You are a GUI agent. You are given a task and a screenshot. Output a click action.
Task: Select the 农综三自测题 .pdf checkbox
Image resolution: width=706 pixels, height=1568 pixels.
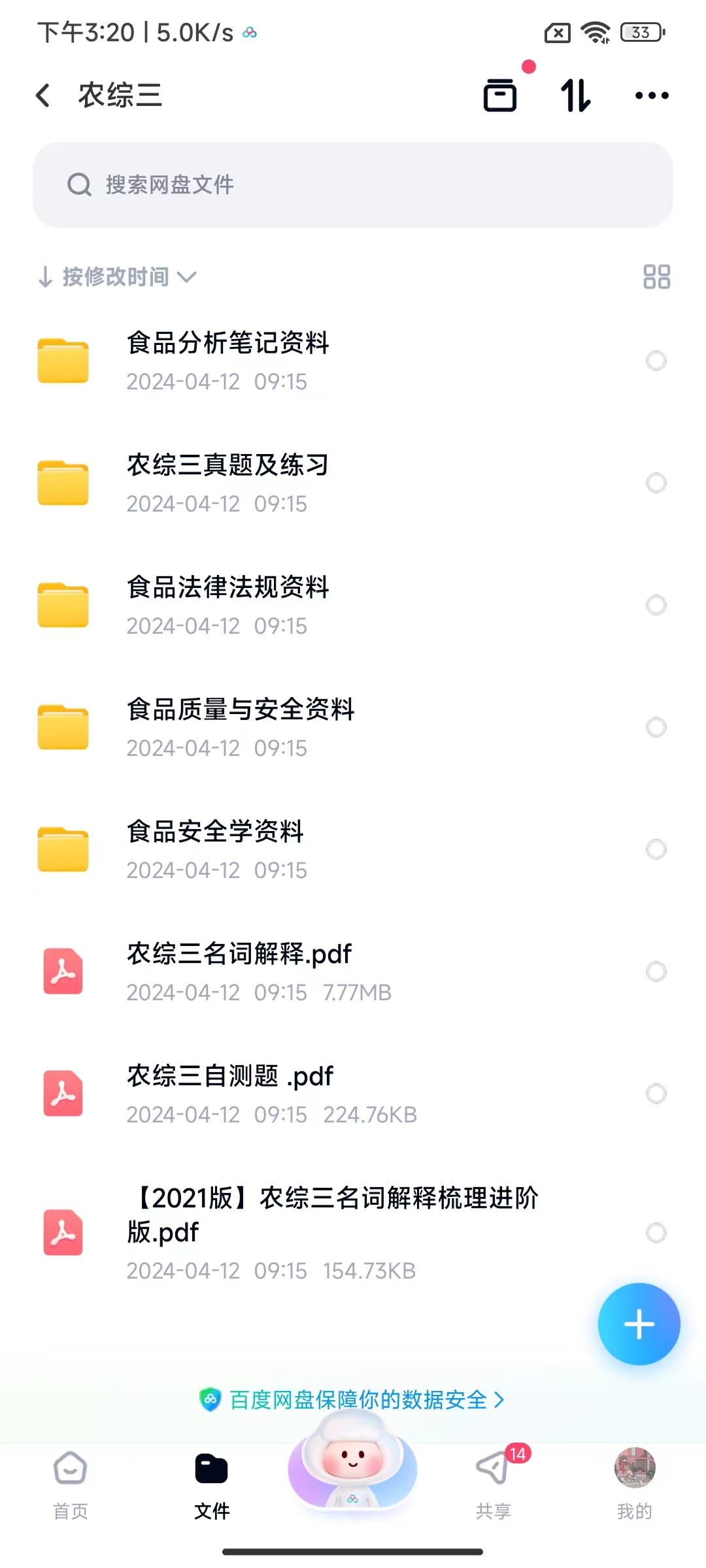click(656, 1094)
